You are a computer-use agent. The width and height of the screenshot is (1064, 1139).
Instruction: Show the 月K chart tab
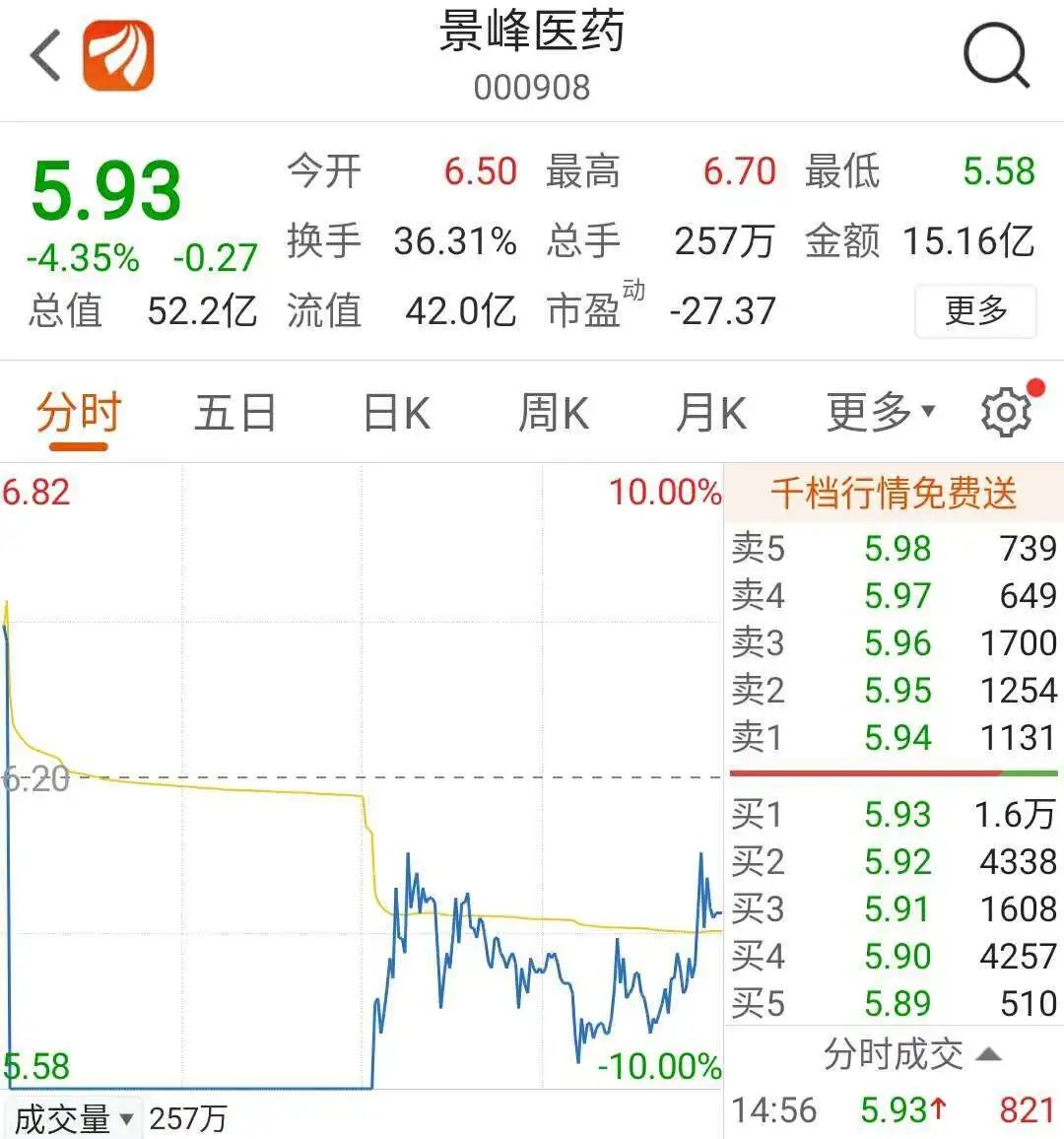tap(710, 413)
